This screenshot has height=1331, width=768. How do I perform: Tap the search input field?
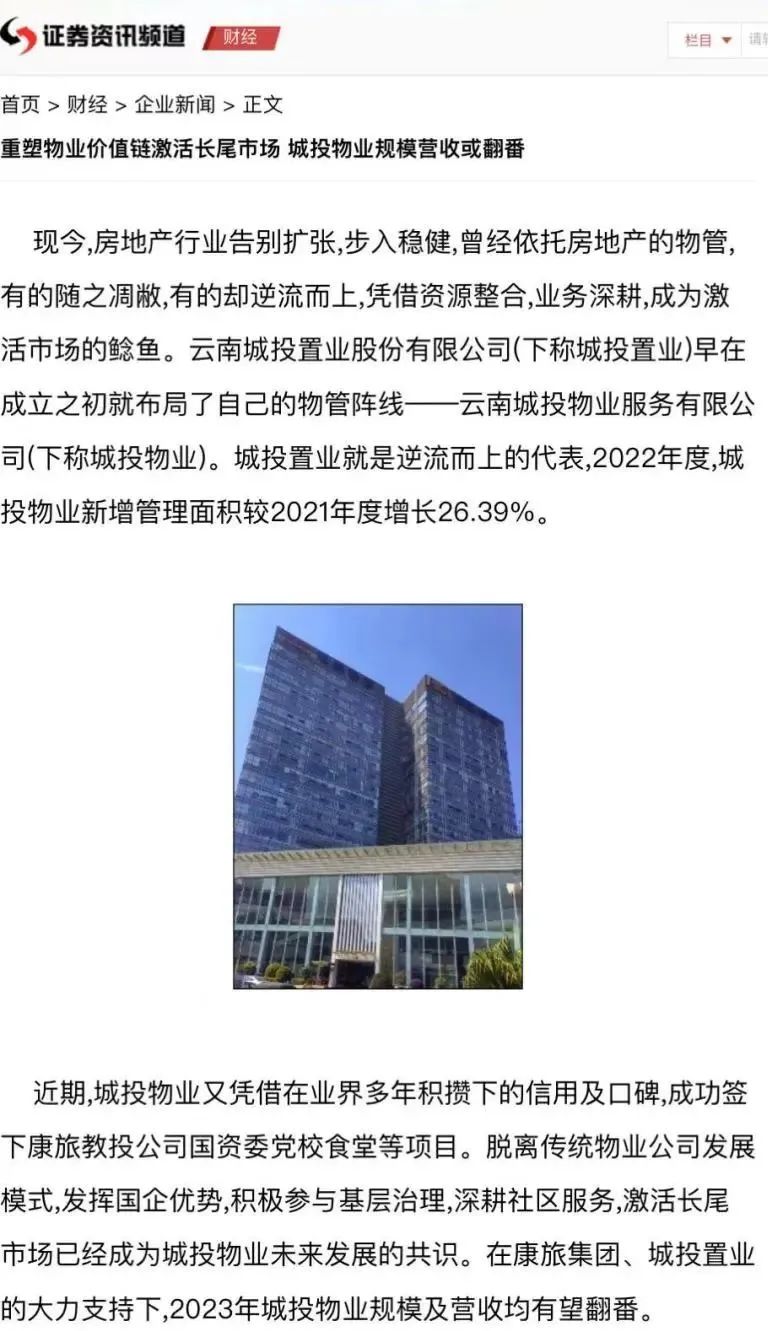(756, 40)
